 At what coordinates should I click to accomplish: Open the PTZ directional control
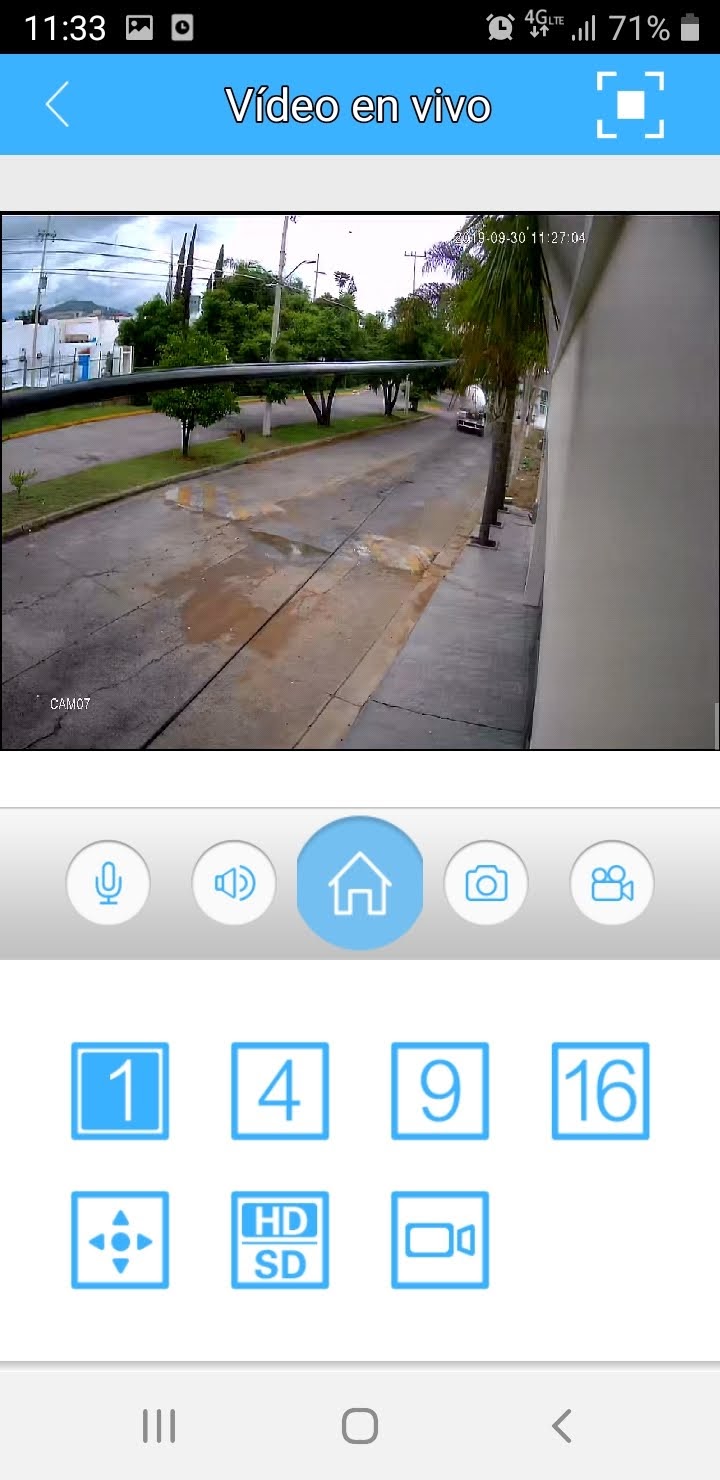120,1240
